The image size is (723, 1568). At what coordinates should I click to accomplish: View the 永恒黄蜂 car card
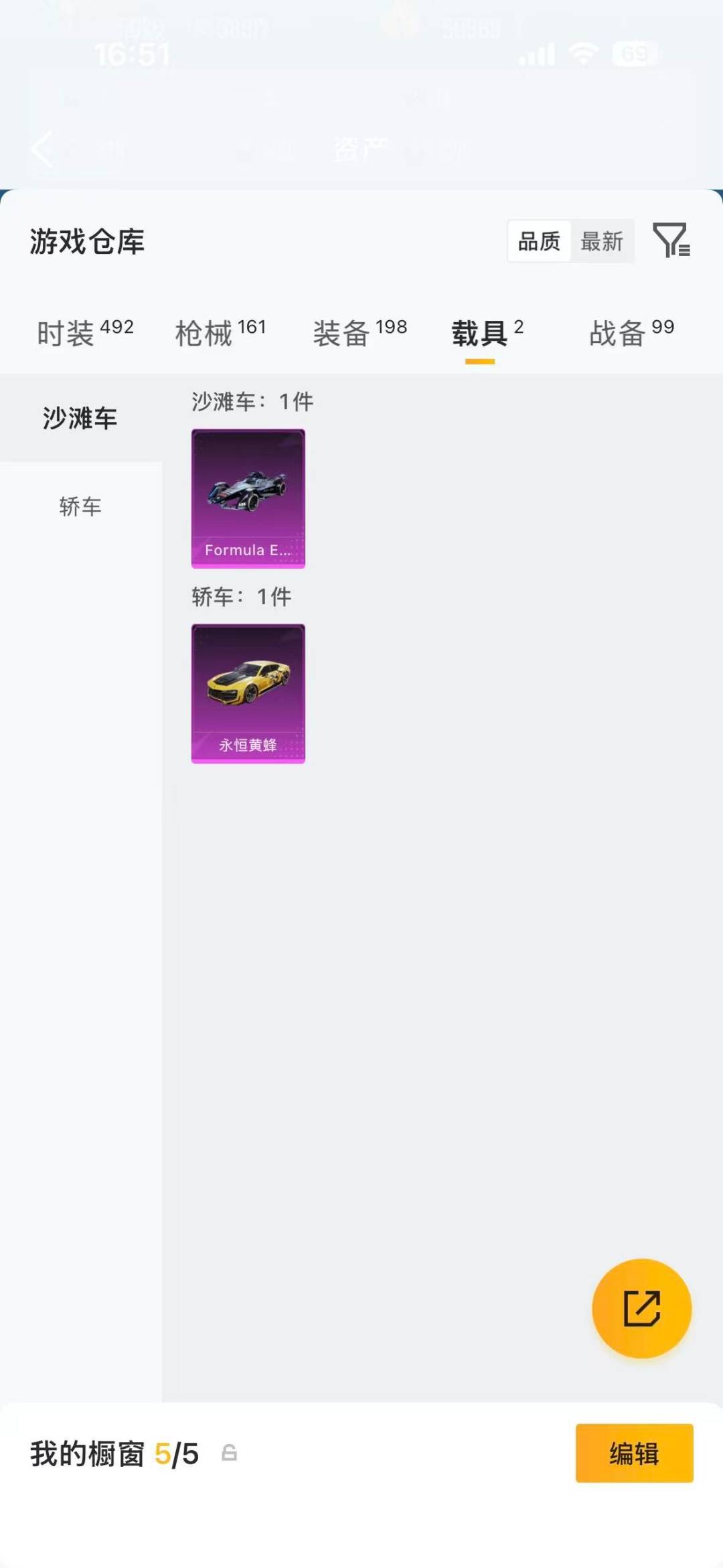point(247,693)
